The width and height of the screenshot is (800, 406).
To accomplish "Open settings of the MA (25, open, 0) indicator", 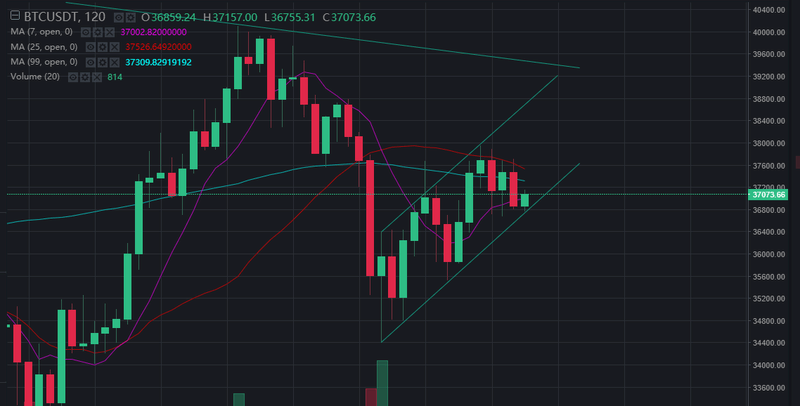I will coord(102,47).
